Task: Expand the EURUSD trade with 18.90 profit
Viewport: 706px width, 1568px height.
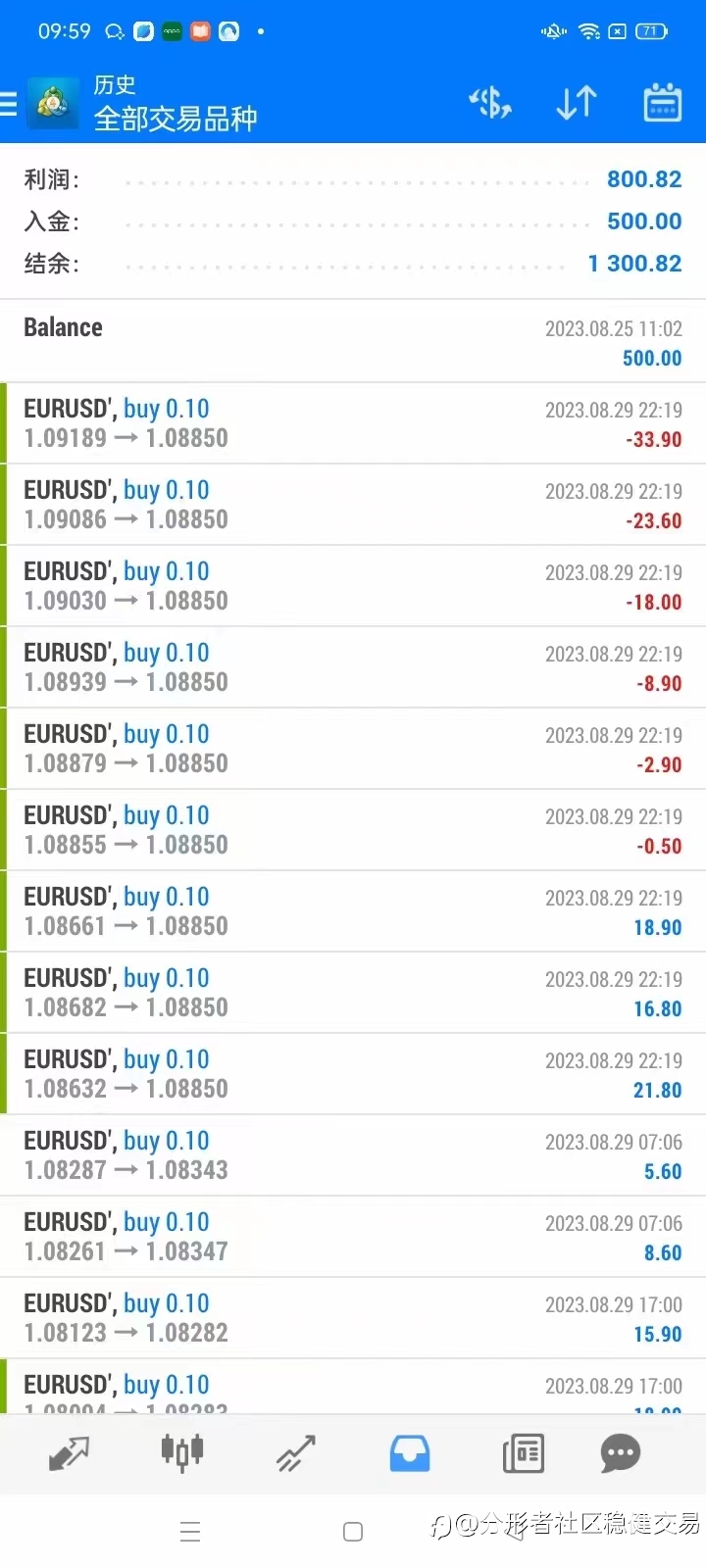Action: point(353,911)
